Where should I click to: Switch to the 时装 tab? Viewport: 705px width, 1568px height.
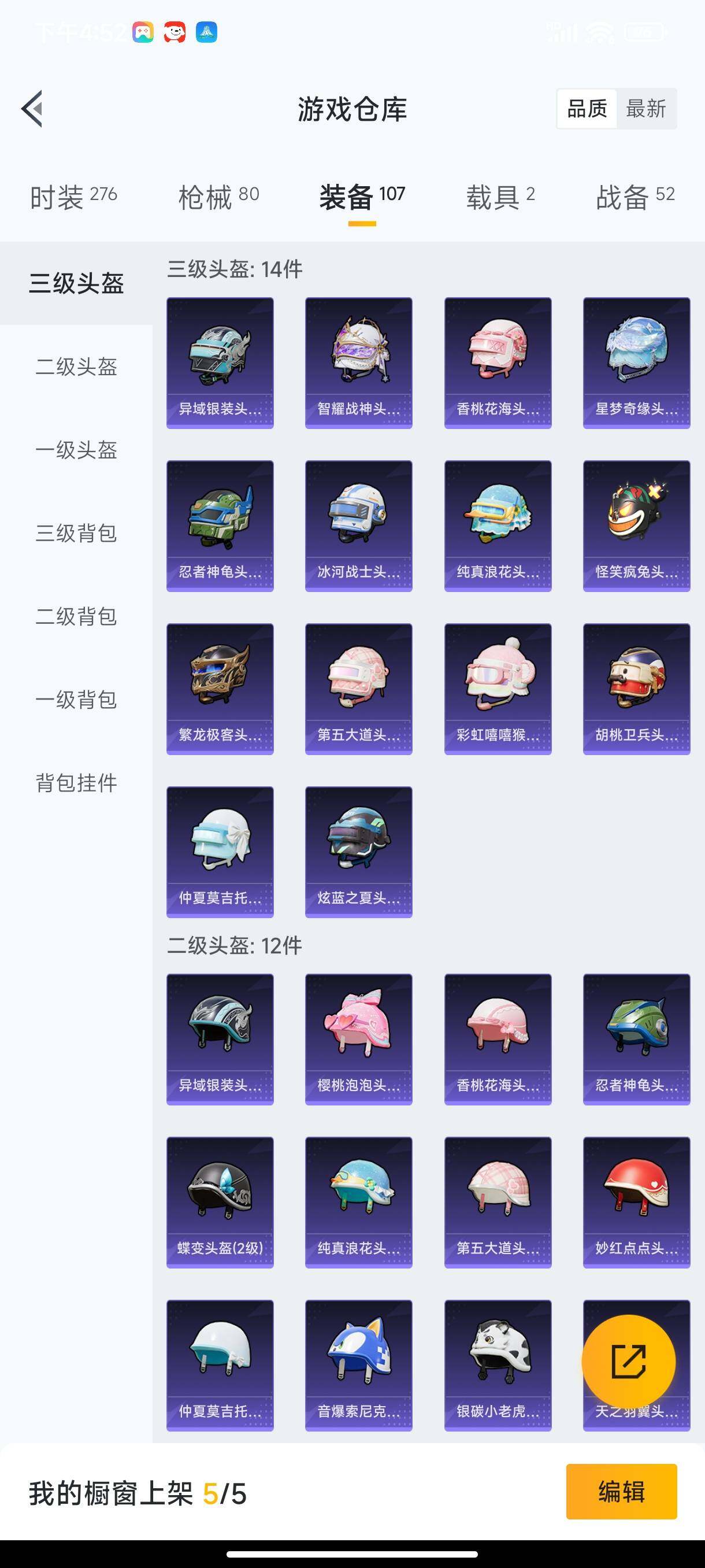pyautogui.click(x=73, y=197)
